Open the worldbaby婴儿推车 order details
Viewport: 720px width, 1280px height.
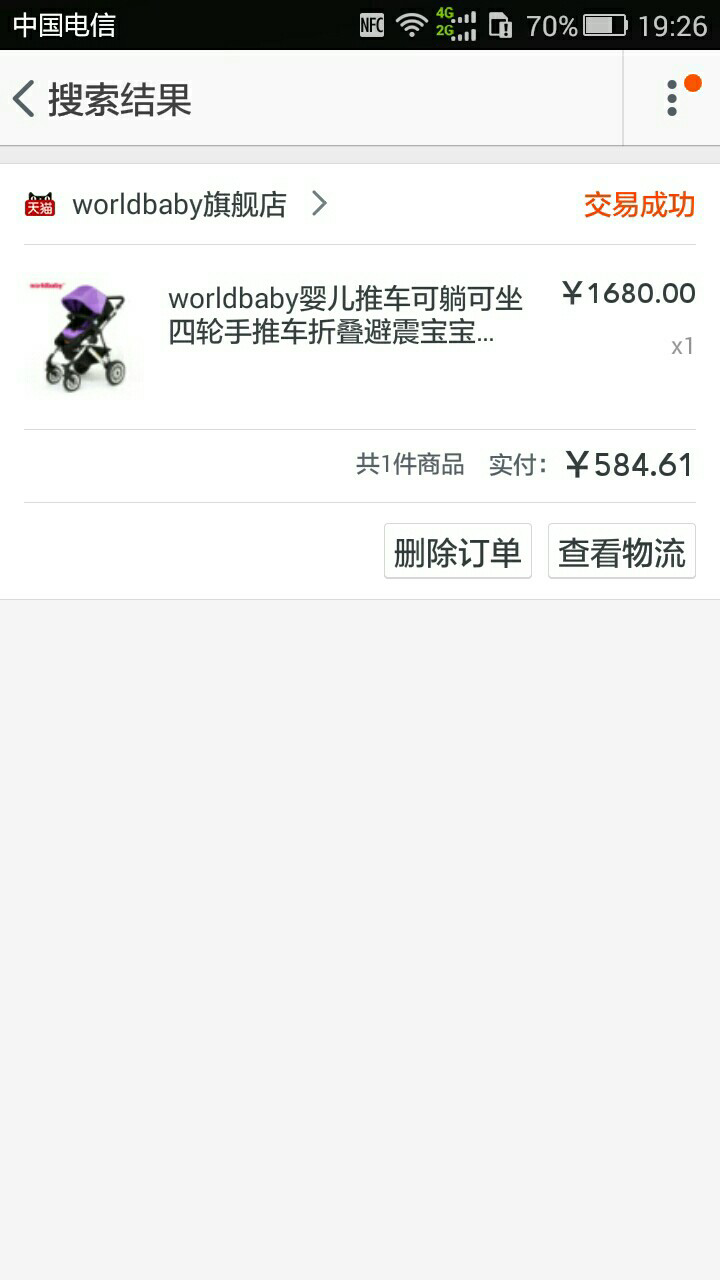360,337
